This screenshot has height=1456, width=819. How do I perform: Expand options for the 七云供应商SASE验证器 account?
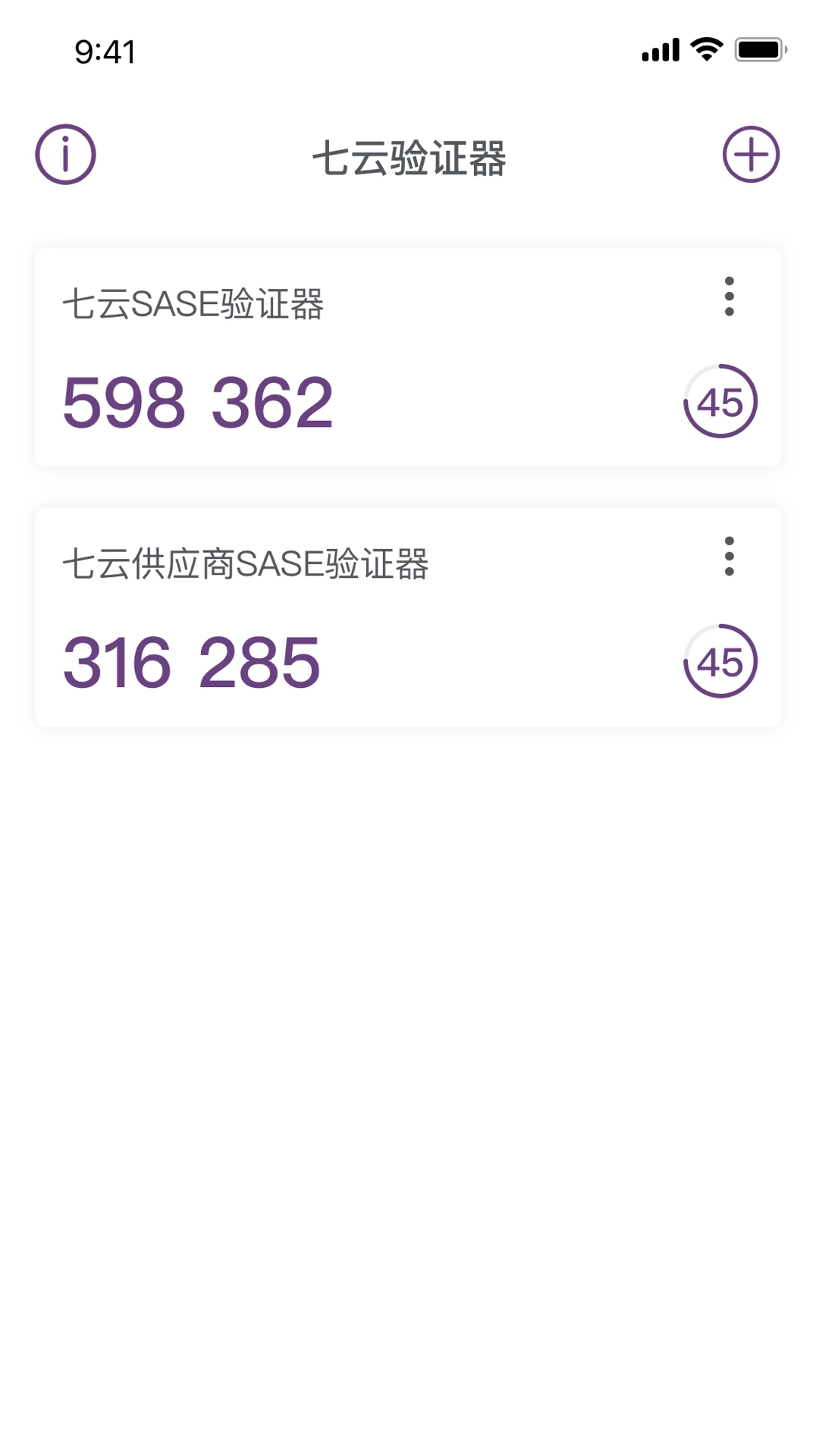coord(730,557)
